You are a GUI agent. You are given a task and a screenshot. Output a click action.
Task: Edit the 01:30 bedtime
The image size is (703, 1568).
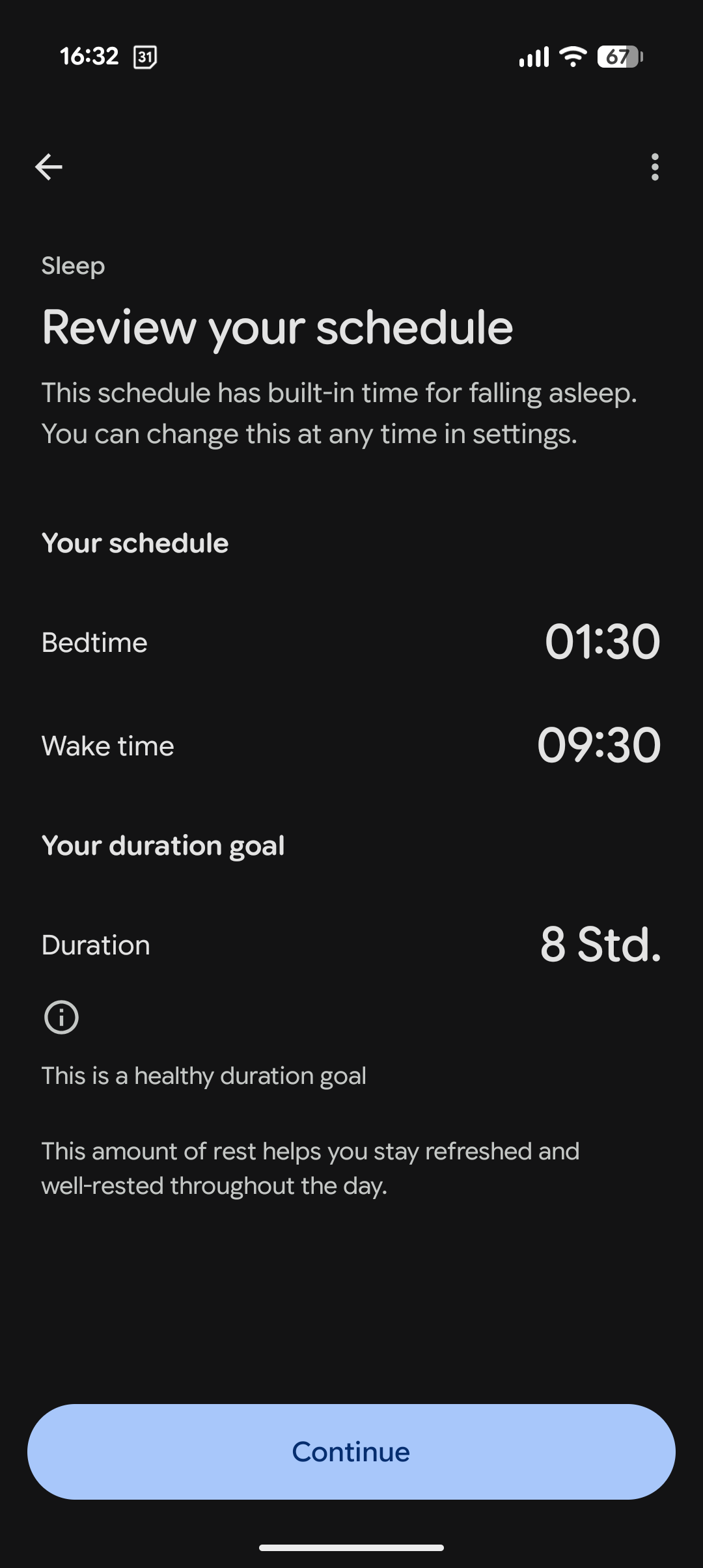click(602, 642)
